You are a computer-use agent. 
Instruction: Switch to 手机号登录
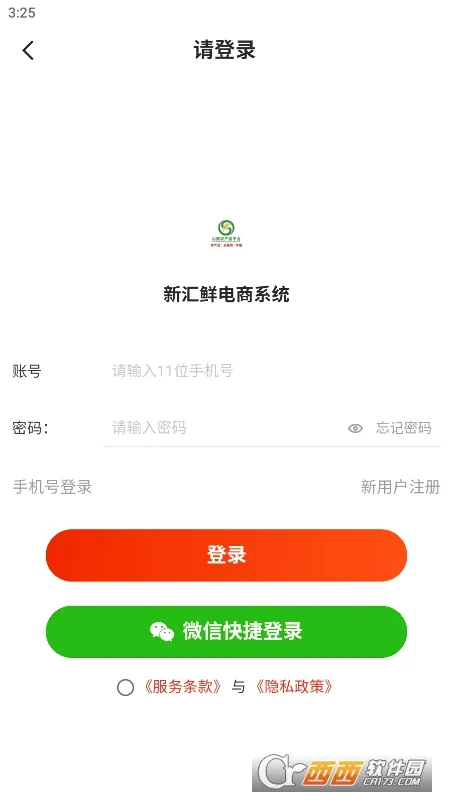(52, 487)
